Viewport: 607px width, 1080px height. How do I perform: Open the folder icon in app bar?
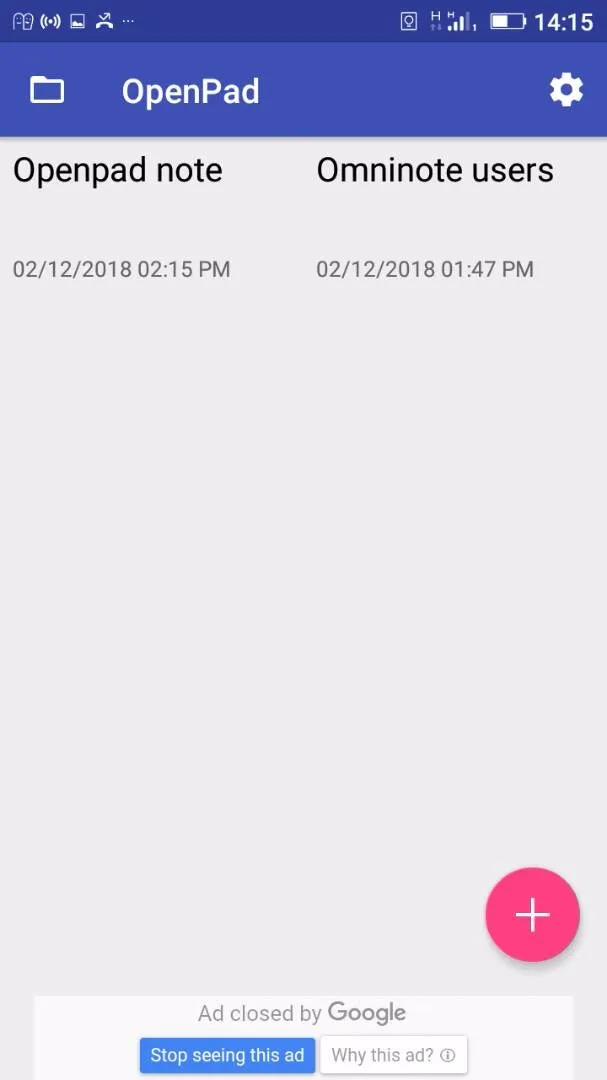tap(47, 91)
